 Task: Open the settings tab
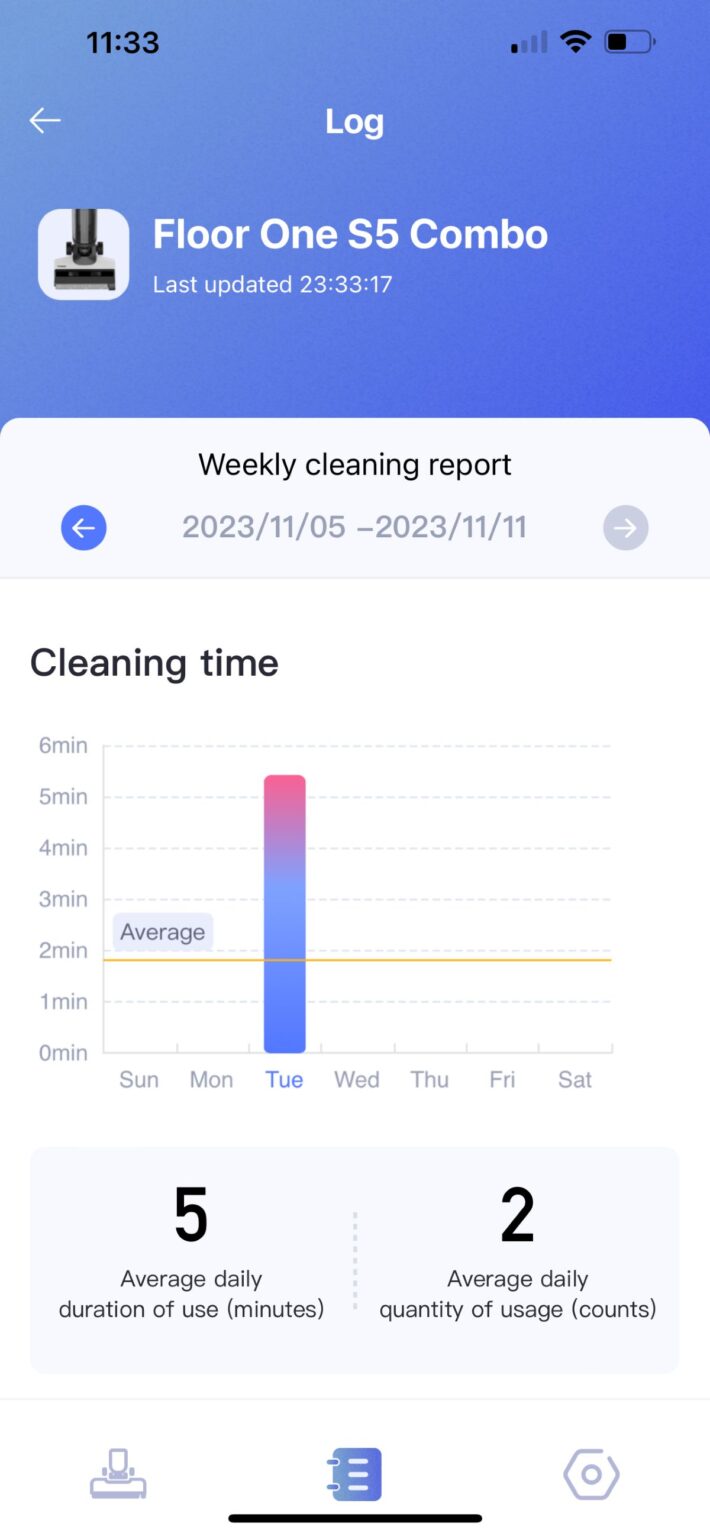(591, 1473)
